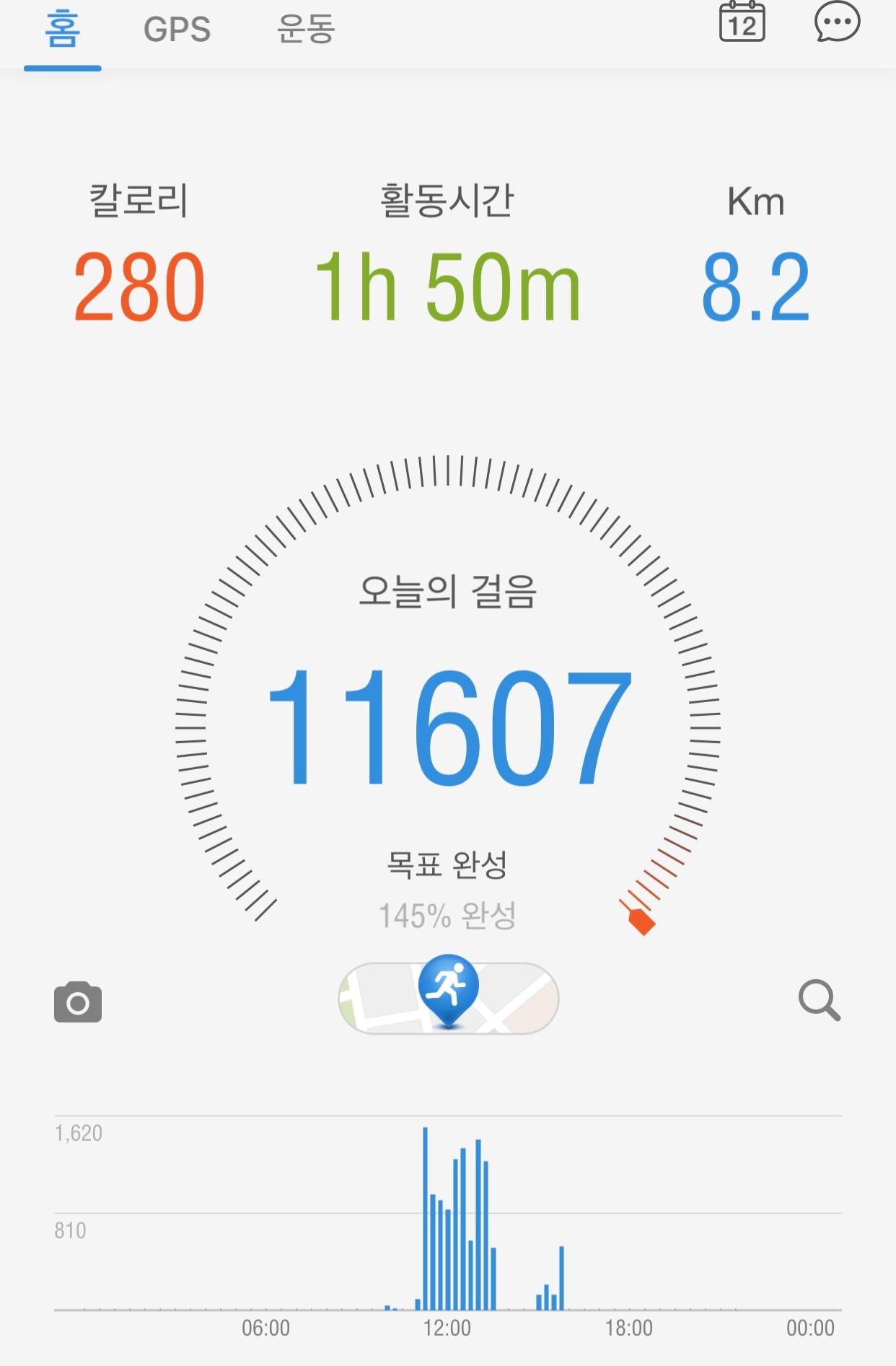Tap the camera icon
896x1366 pixels.
(78, 1002)
